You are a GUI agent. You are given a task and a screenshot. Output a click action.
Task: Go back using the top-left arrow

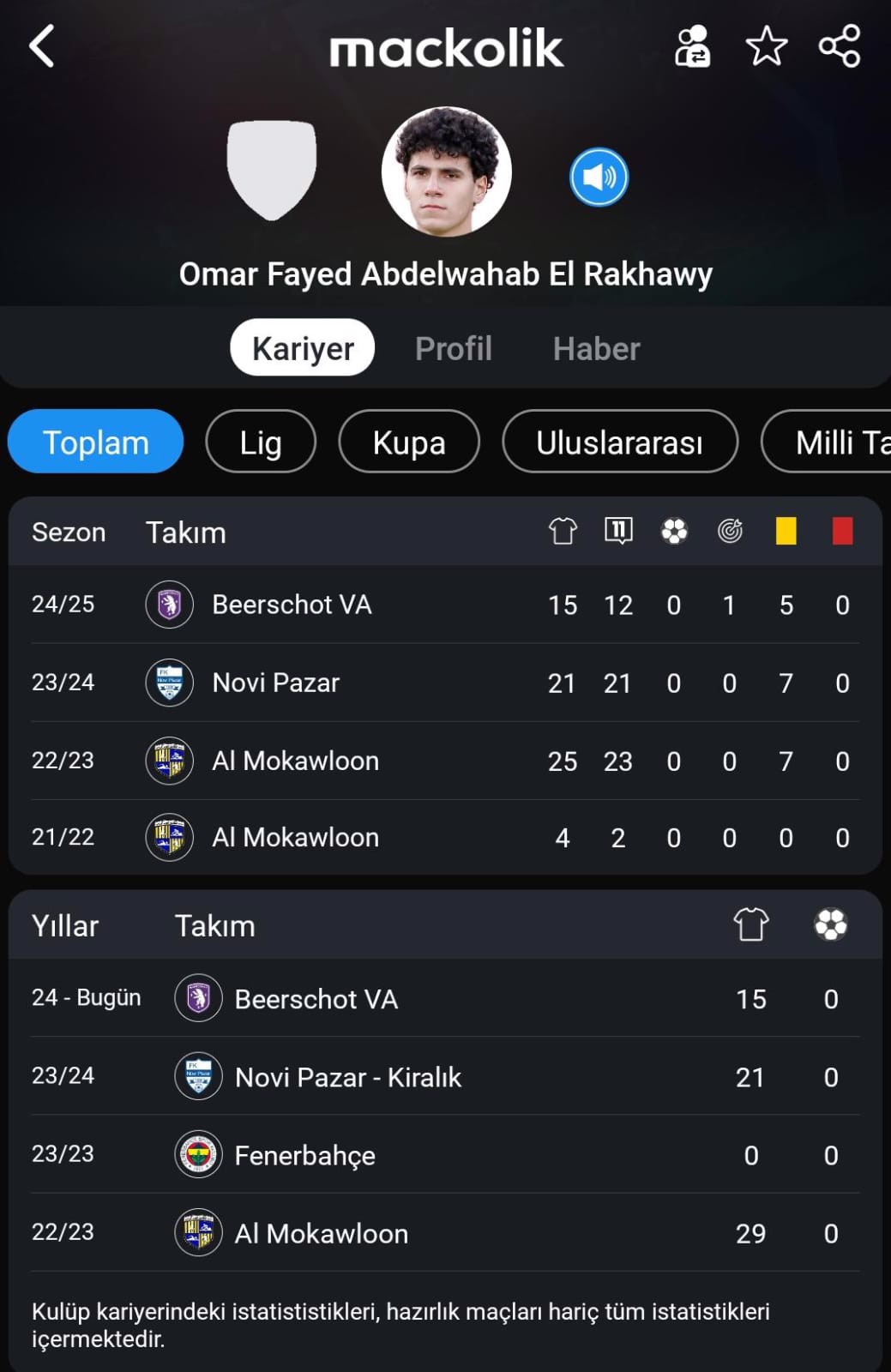tap(42, 46)
